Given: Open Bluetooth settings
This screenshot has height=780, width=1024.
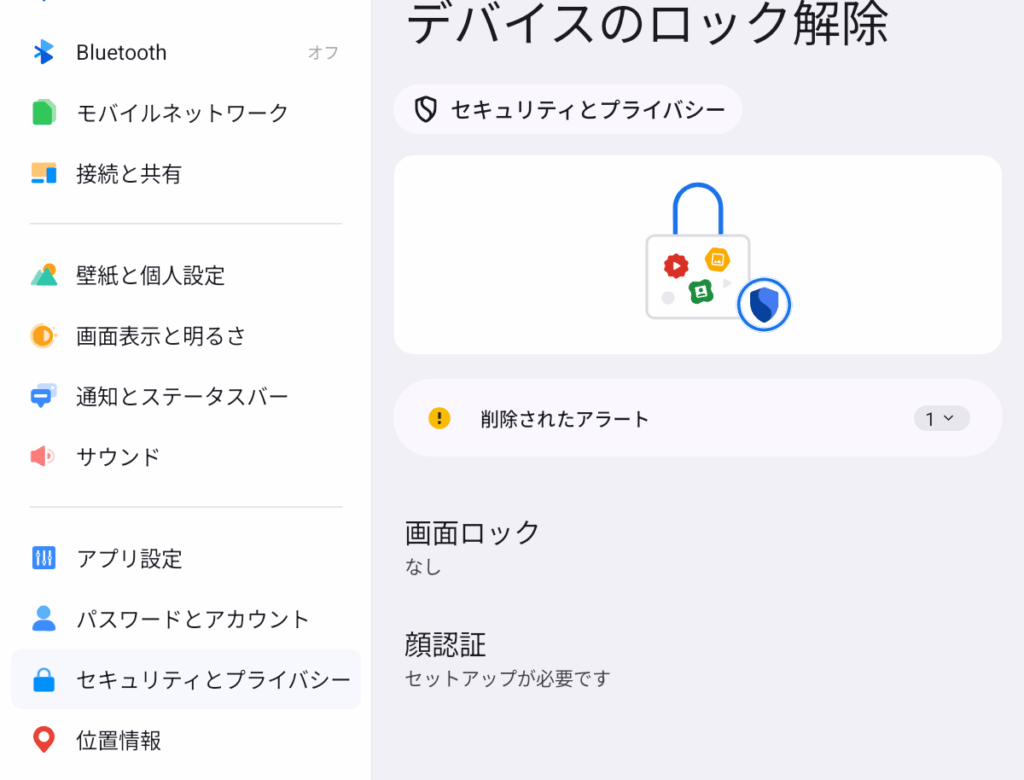Looking at the screenshot, I should (185, 53).
